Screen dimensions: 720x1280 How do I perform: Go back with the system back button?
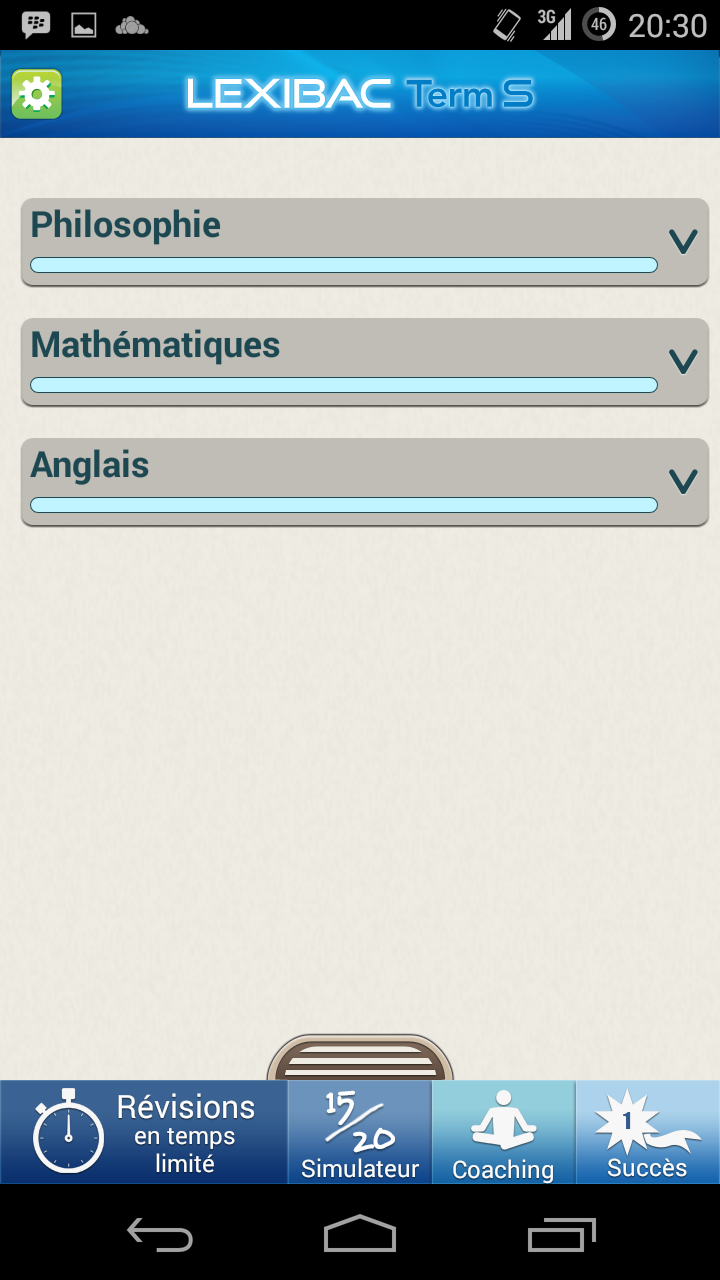coord(160,1235)
